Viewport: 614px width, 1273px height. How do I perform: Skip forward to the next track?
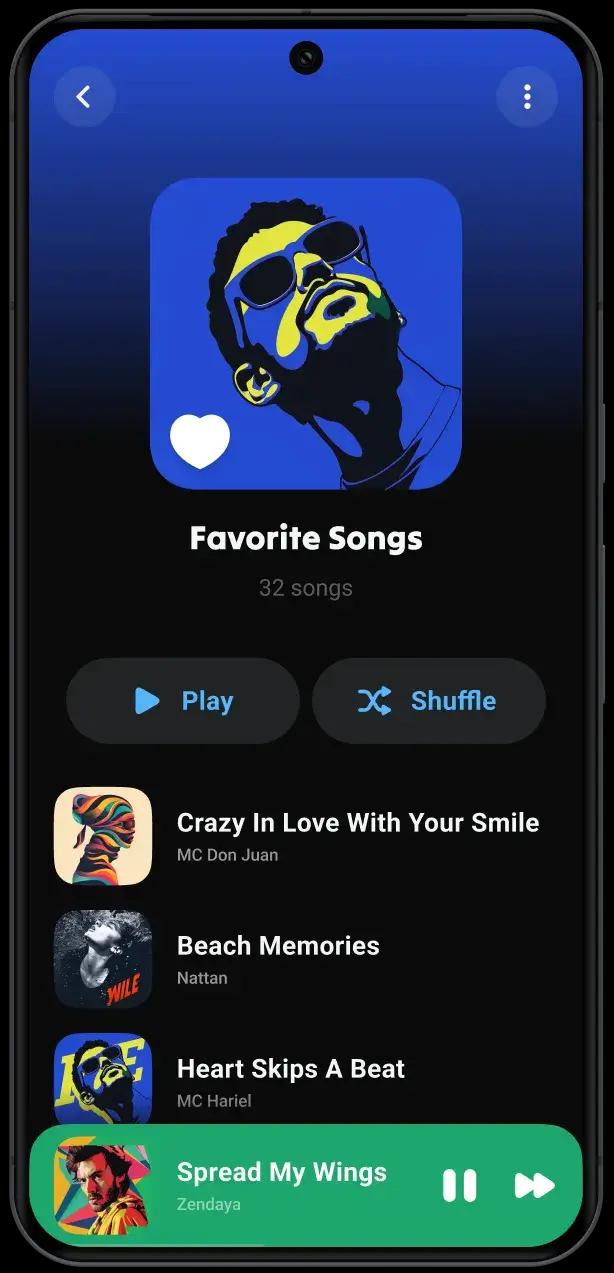click(534, 1186)
